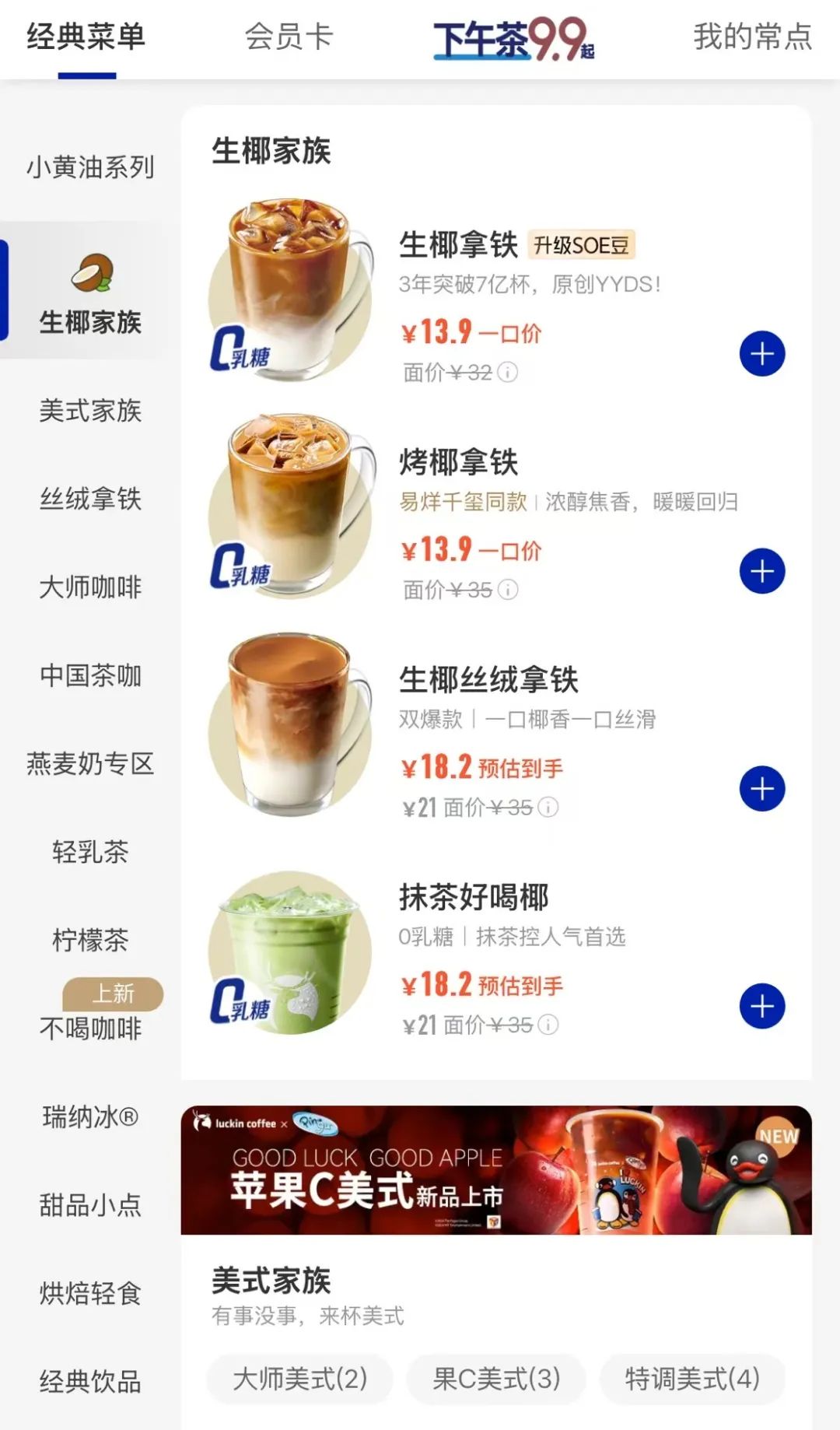Add 生椰拿铁 to cart
840x1430 pixels.
coord(761,354)
